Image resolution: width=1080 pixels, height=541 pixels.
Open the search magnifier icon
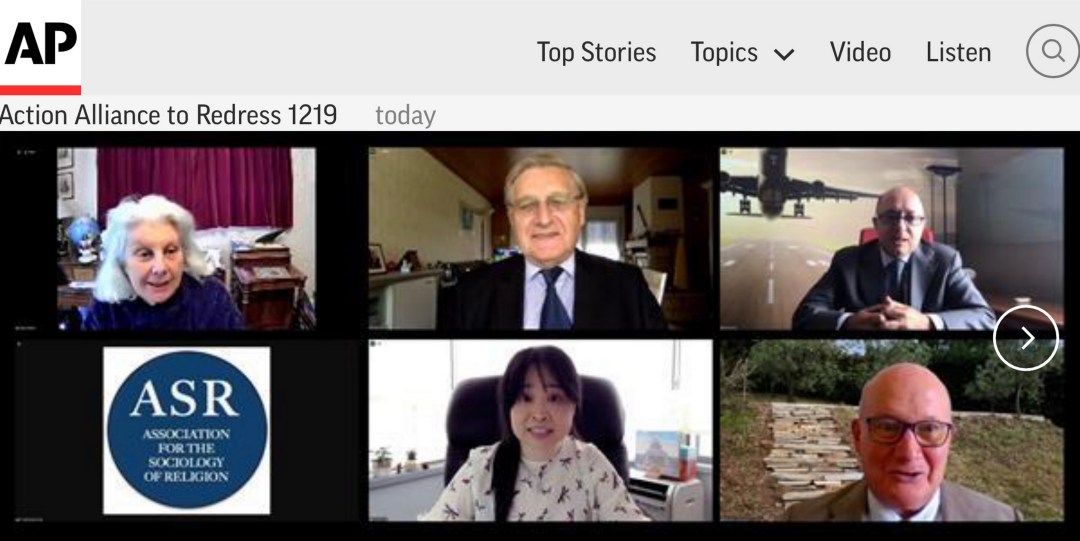click(1052, 51)
